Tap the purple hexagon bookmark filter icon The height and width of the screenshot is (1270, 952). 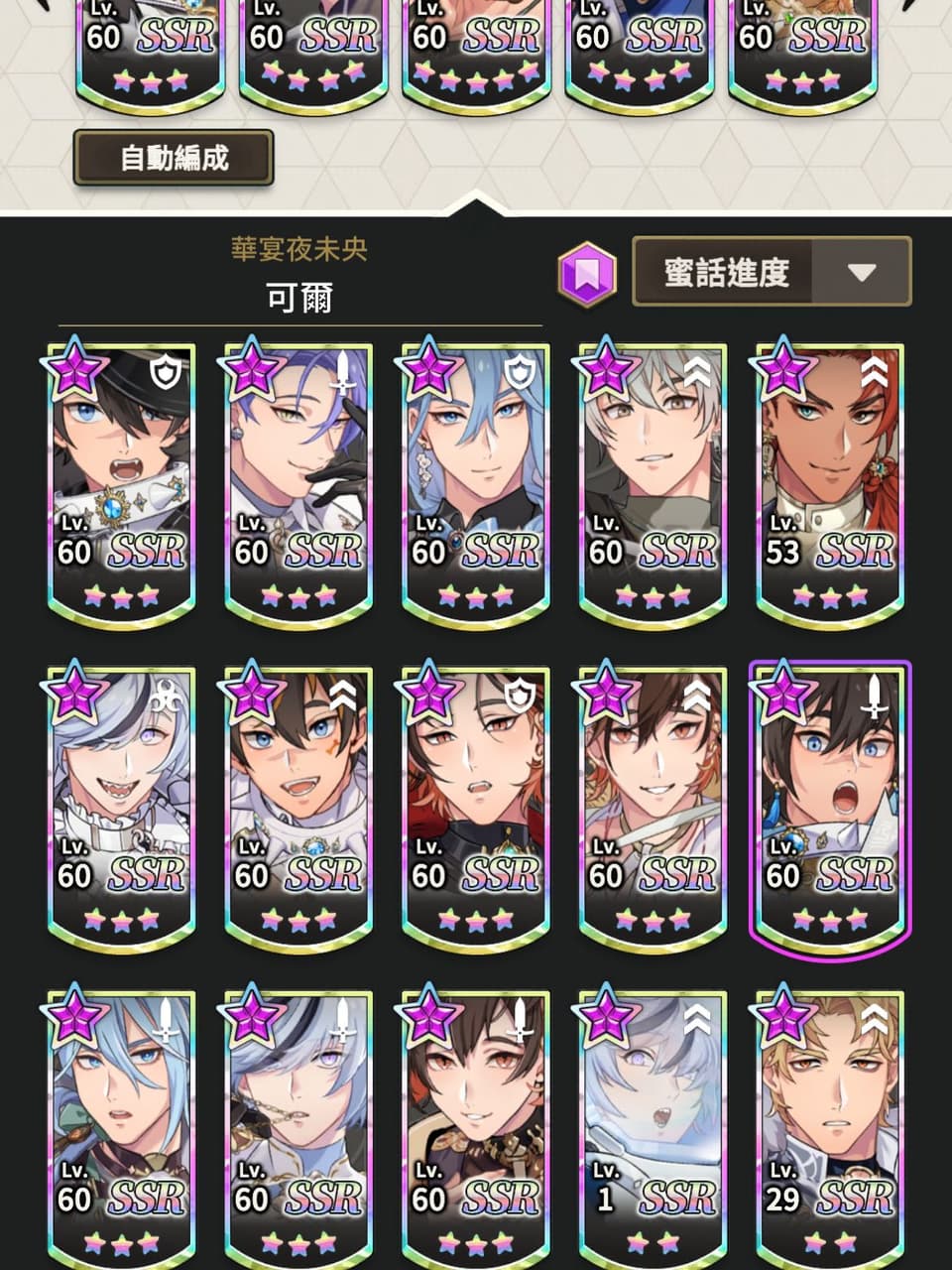tap(587, 273)
